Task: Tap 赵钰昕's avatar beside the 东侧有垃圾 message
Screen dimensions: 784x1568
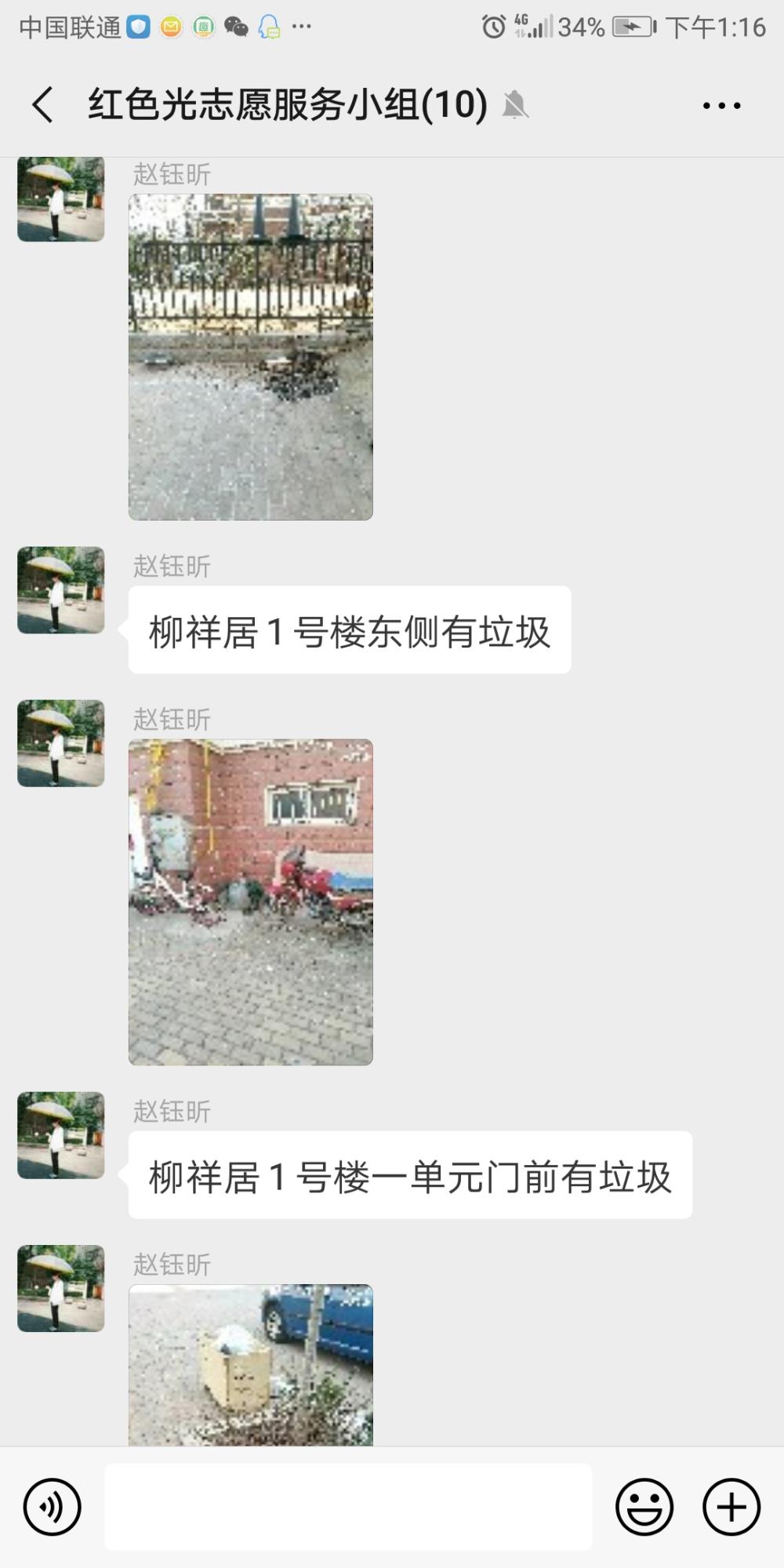Action: [x=61, y=590]
